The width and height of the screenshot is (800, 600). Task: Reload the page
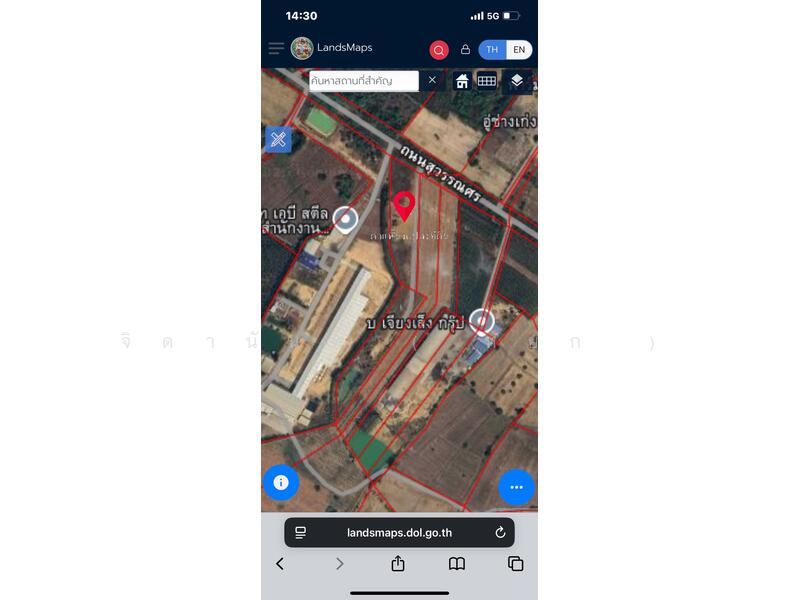[x=500, y=533]
